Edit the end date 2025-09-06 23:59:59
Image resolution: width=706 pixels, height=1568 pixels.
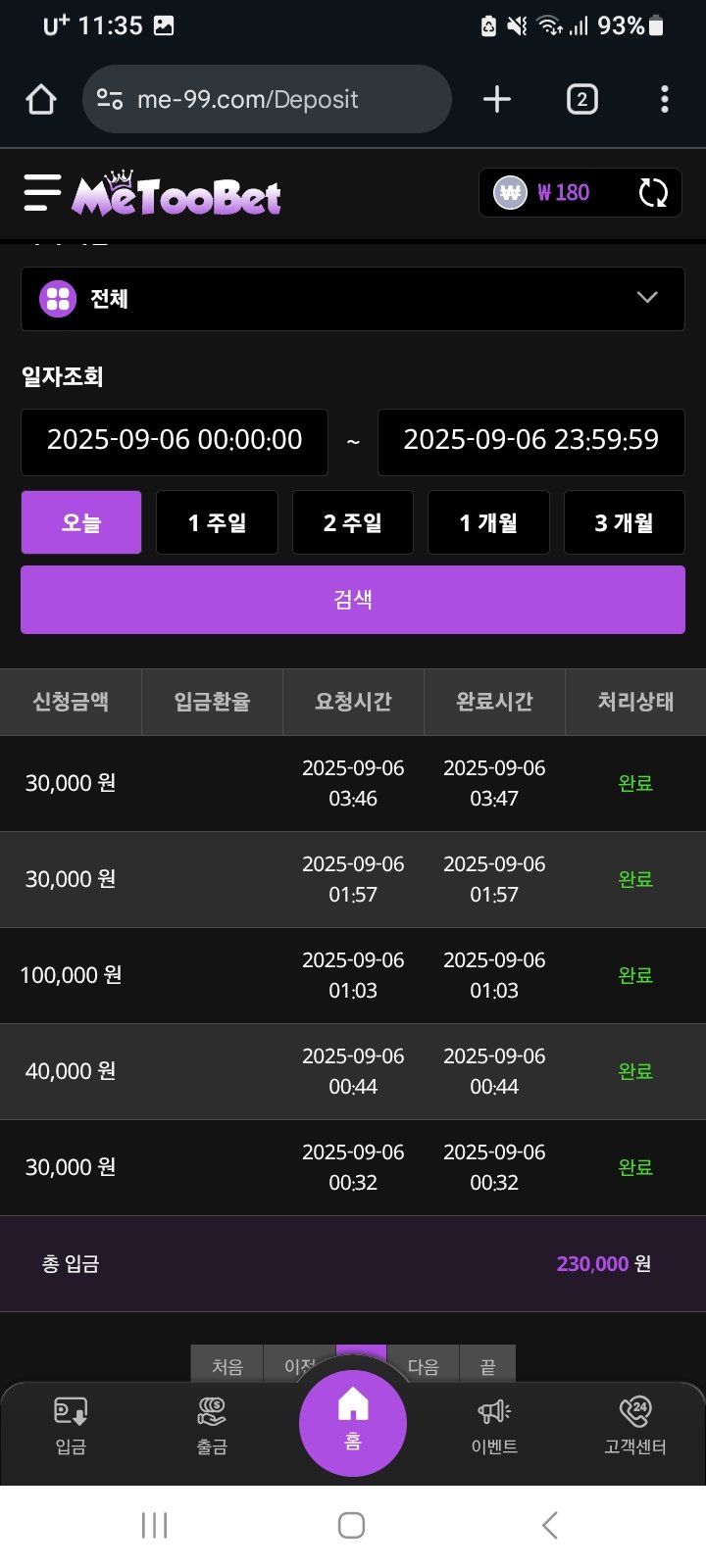tap(530, 441)
